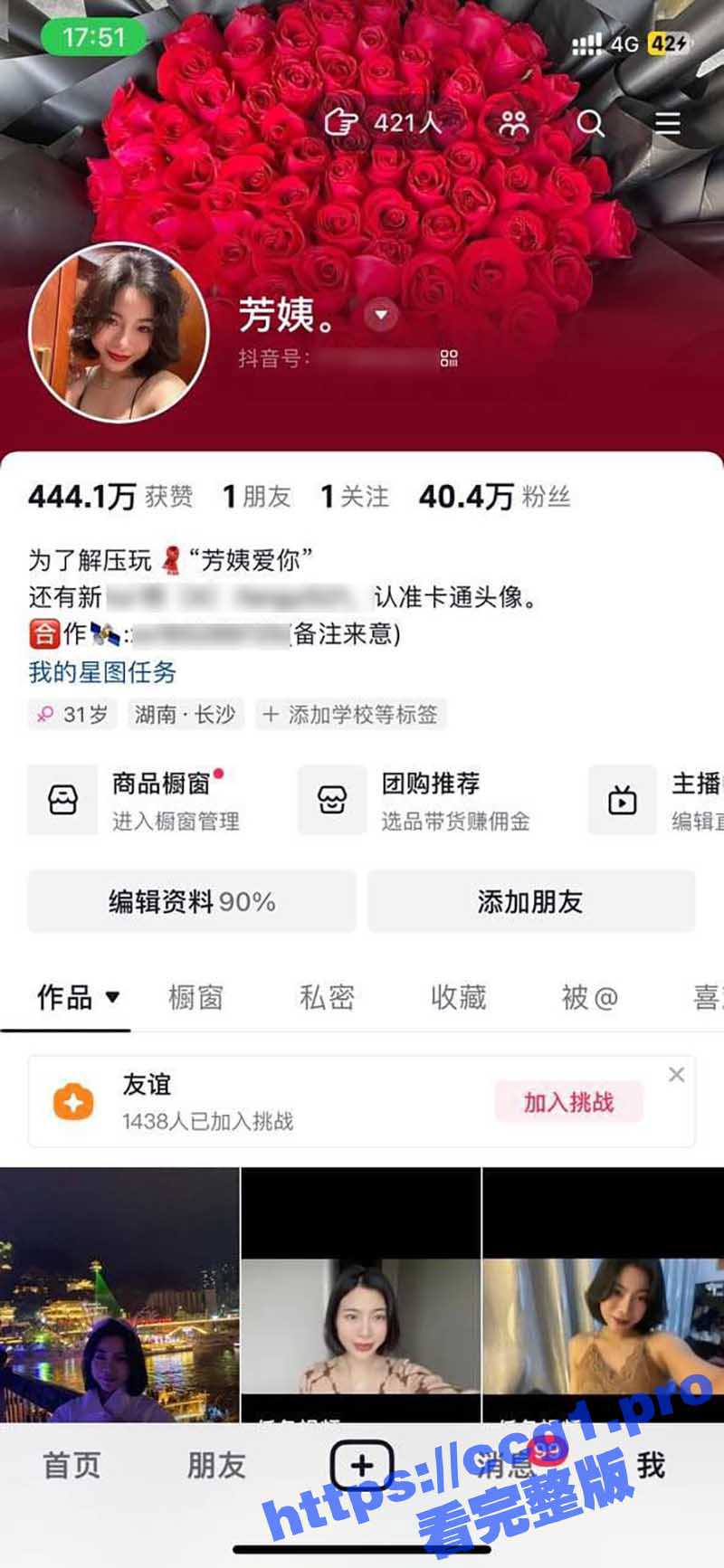This screenshot has height=1568, width=724.
Task: Dismiss the 友谊 challenge banner
Action: pos(676,1075)
